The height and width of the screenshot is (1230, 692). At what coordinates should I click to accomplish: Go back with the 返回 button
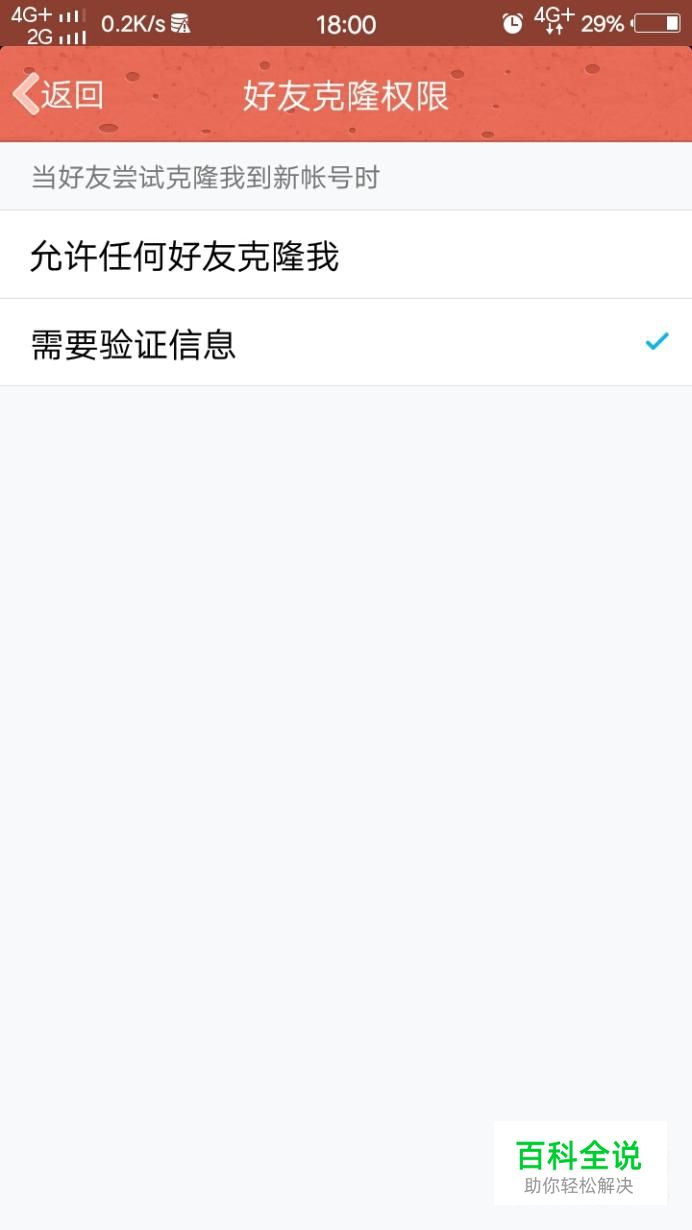pyautogui.click(x=58, y=95)
